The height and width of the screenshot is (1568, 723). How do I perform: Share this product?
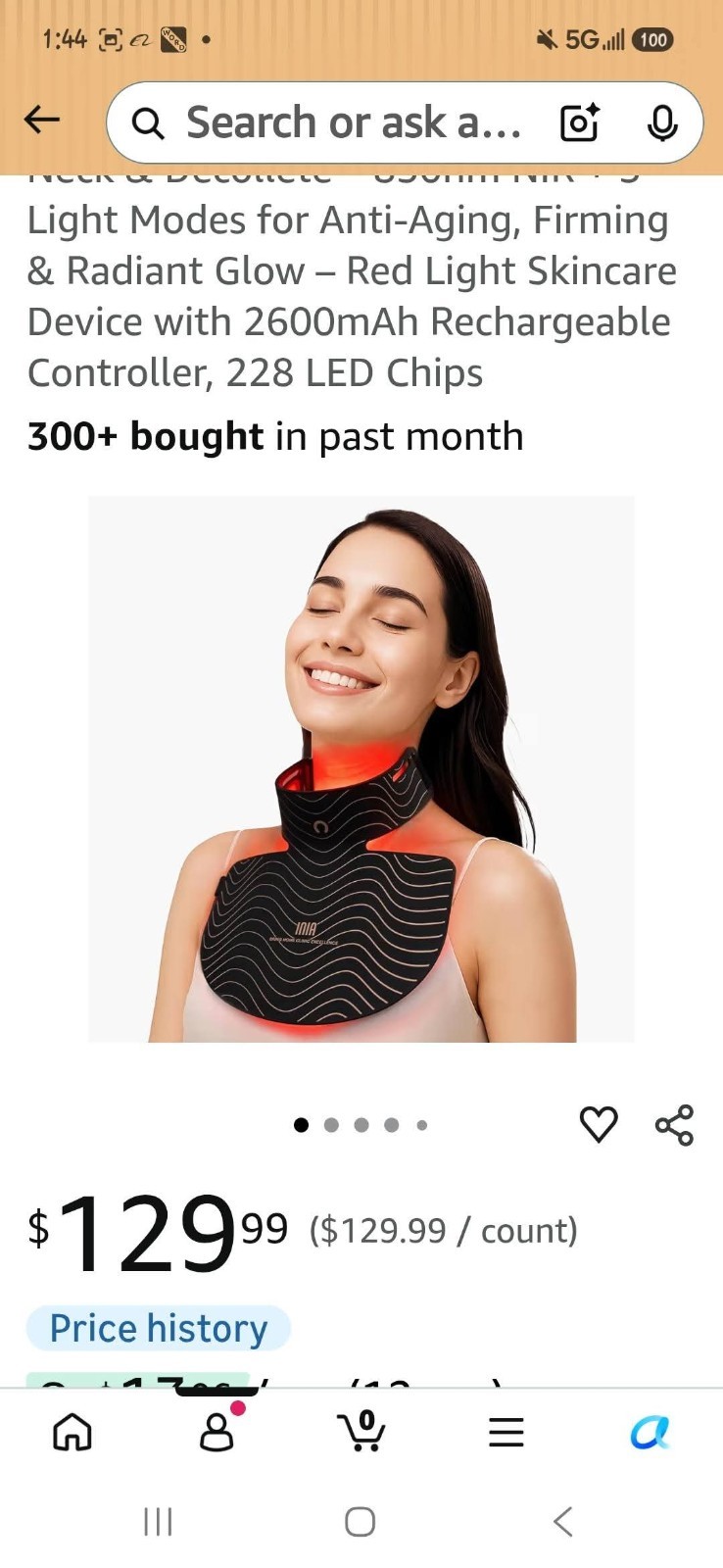[x=674, y=1125]
